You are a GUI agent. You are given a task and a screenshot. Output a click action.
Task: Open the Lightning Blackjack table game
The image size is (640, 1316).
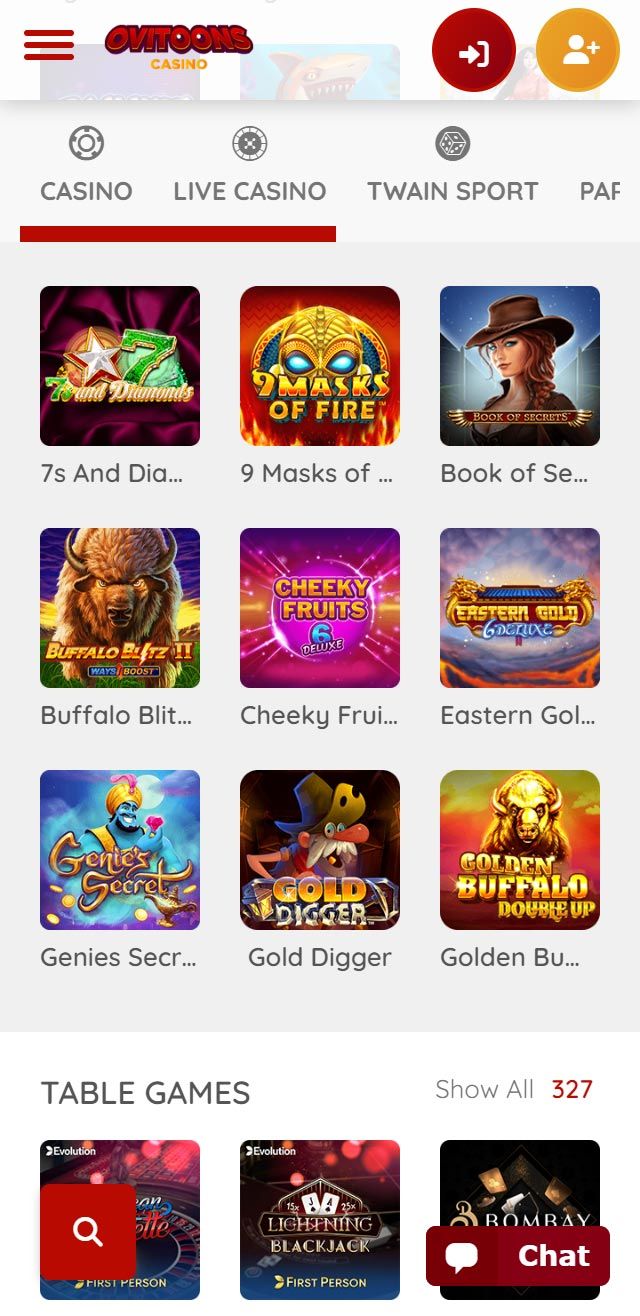[320, 1215]
